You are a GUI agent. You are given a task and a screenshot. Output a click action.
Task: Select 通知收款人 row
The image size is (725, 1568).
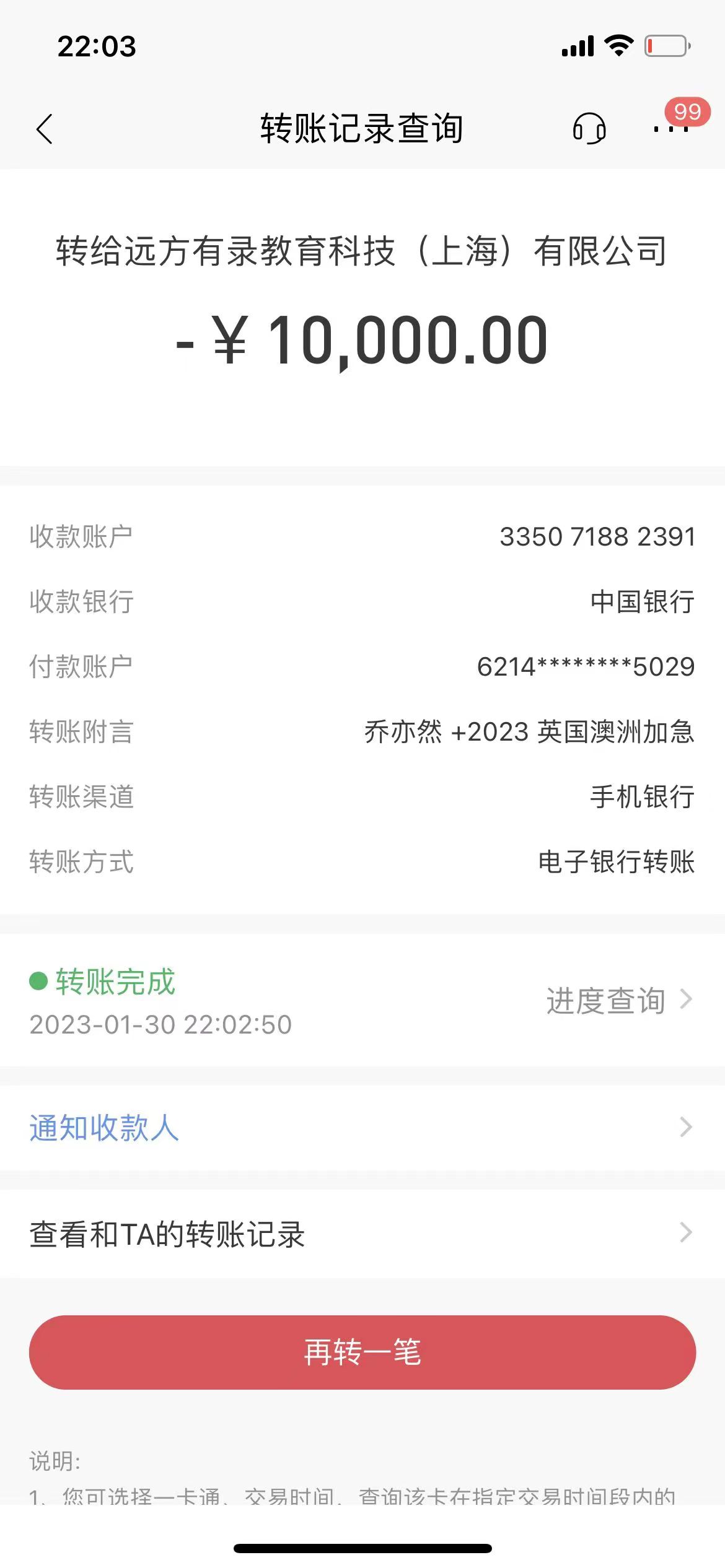pyautogui.click(x=362, y=1128)
